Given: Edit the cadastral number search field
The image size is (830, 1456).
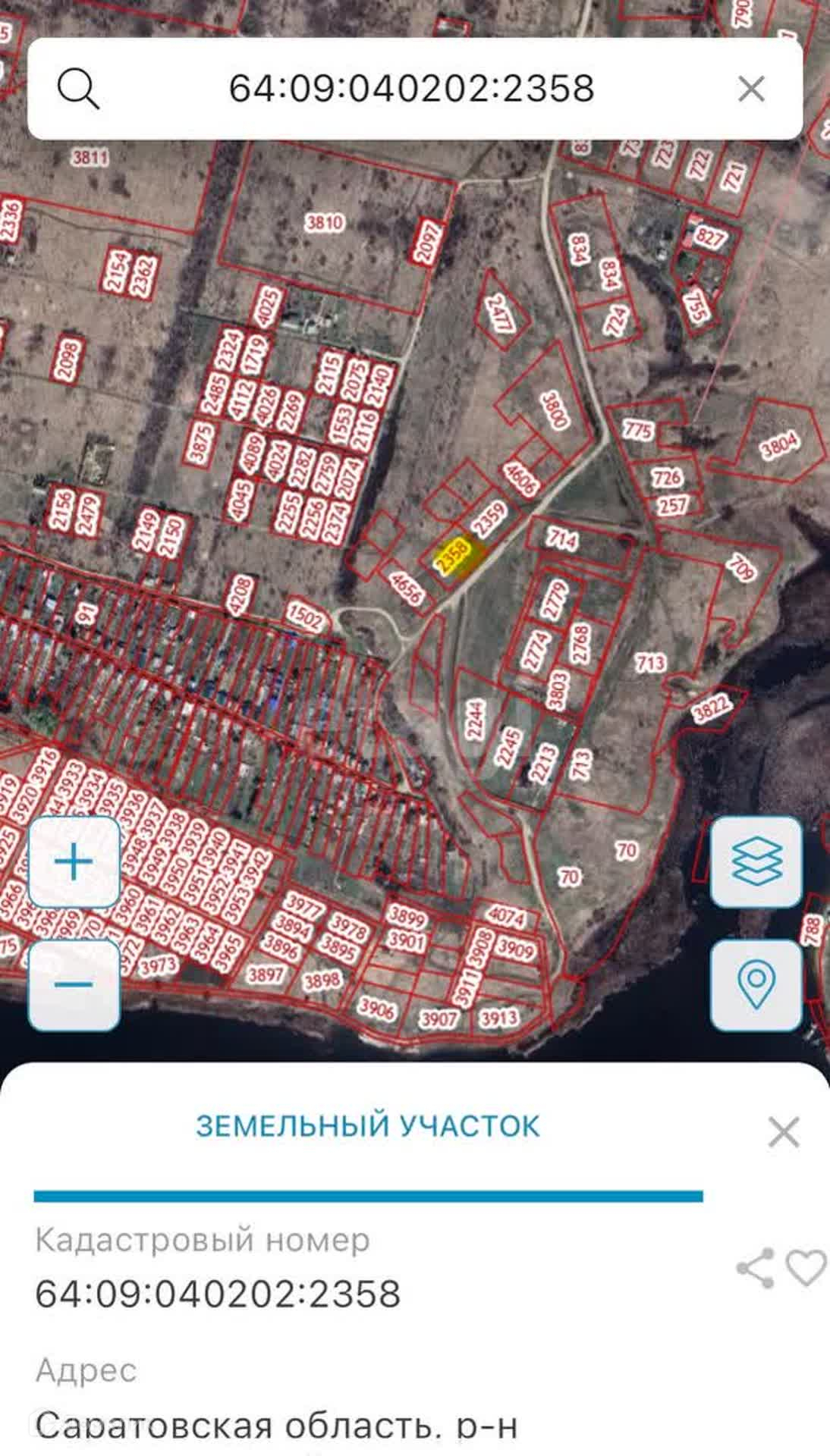Looking at the screenshot, I should (x=411, y=89).
